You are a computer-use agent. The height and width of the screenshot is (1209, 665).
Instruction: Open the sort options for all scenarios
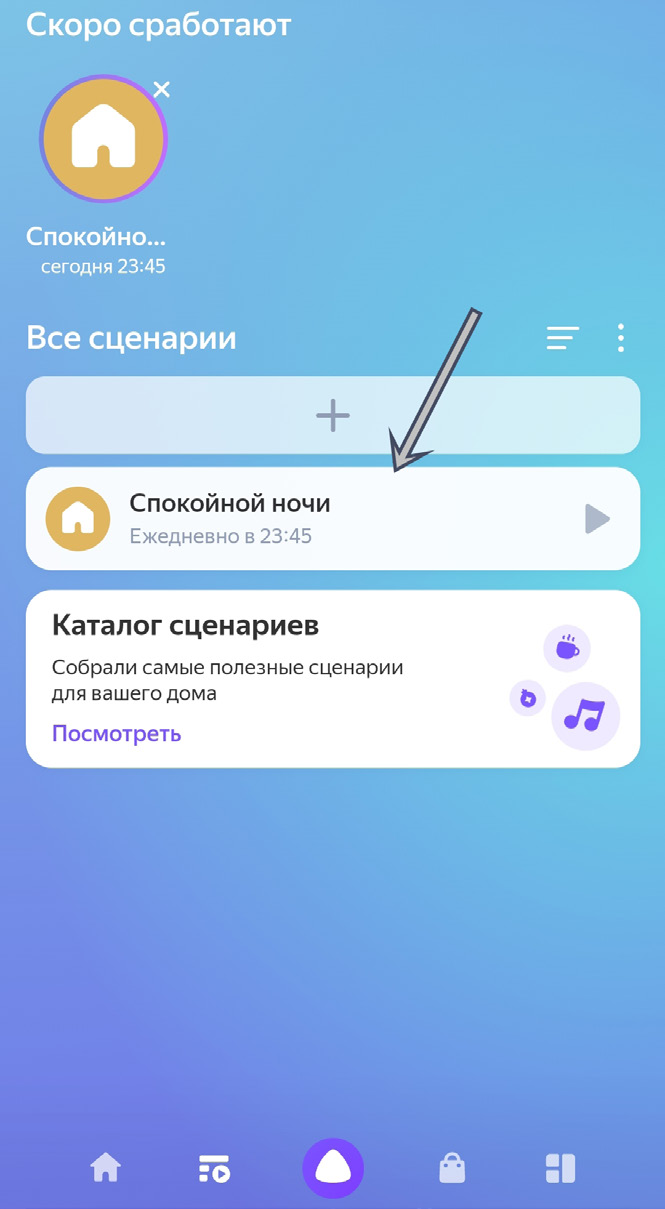pos(562,338)
